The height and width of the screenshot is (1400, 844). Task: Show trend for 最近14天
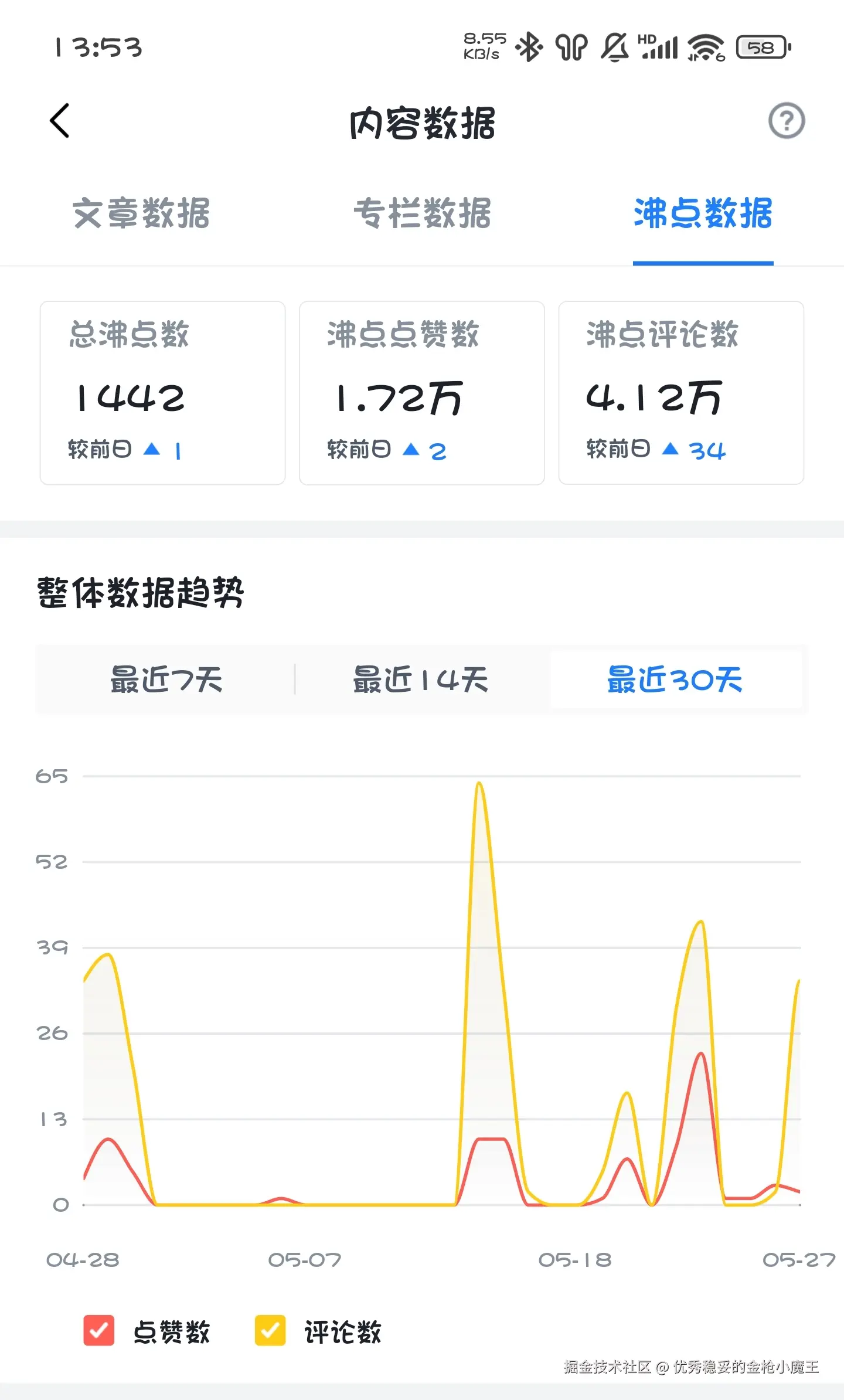tap(420, 680)
